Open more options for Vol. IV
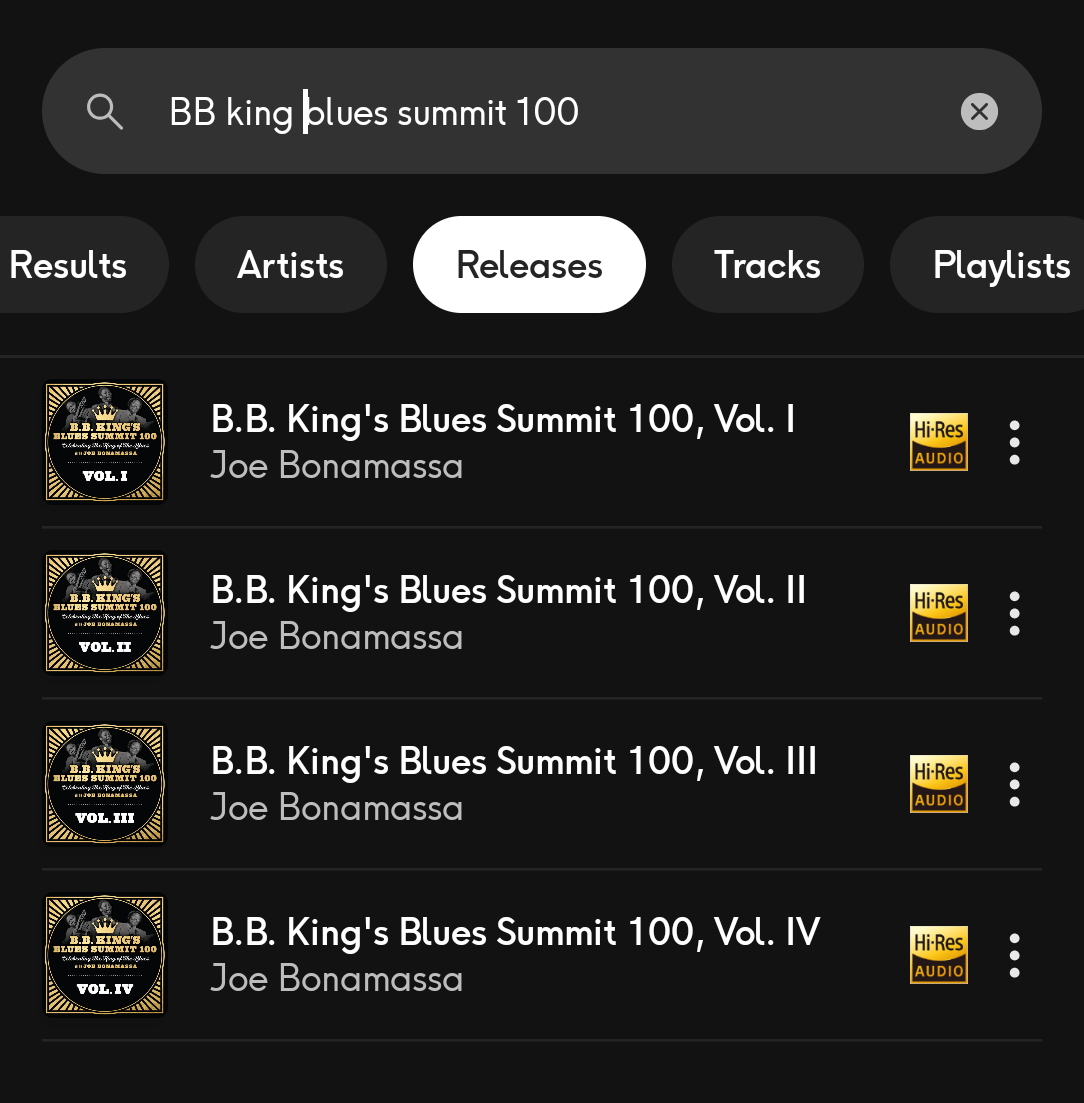Screen dimensions: 1084x1103 click(x=1014, y=955)
